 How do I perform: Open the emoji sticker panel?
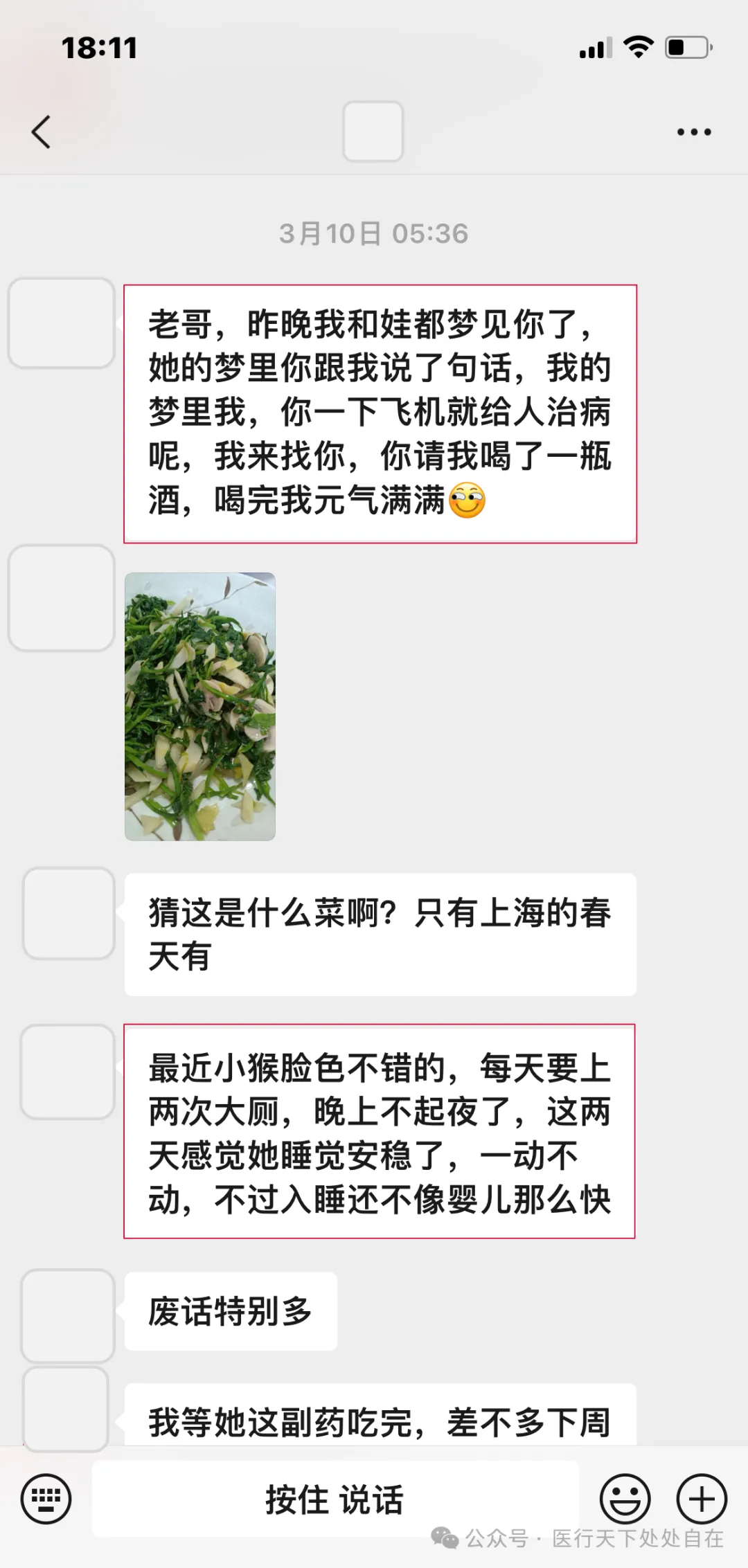pos(625,1499)
